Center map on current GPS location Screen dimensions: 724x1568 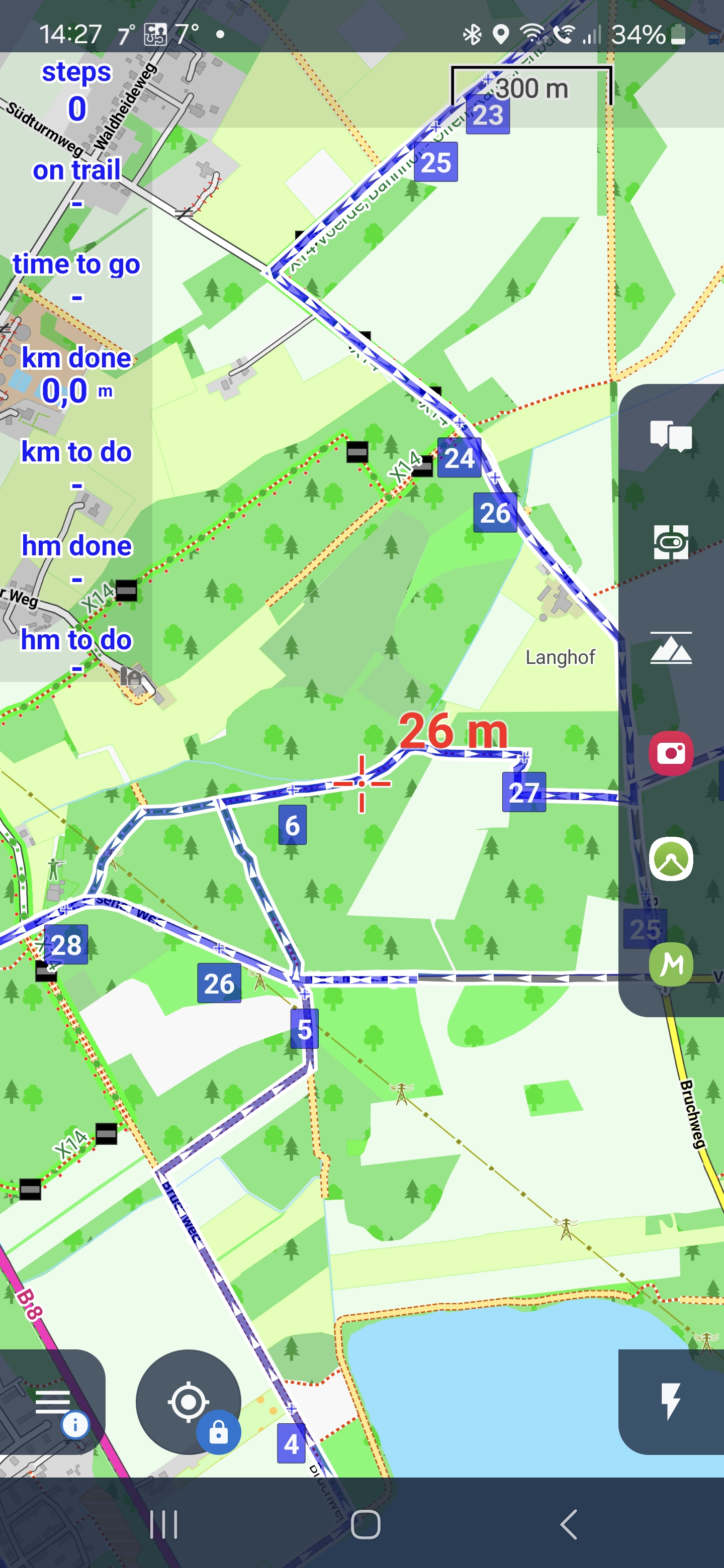point(188,1401)
